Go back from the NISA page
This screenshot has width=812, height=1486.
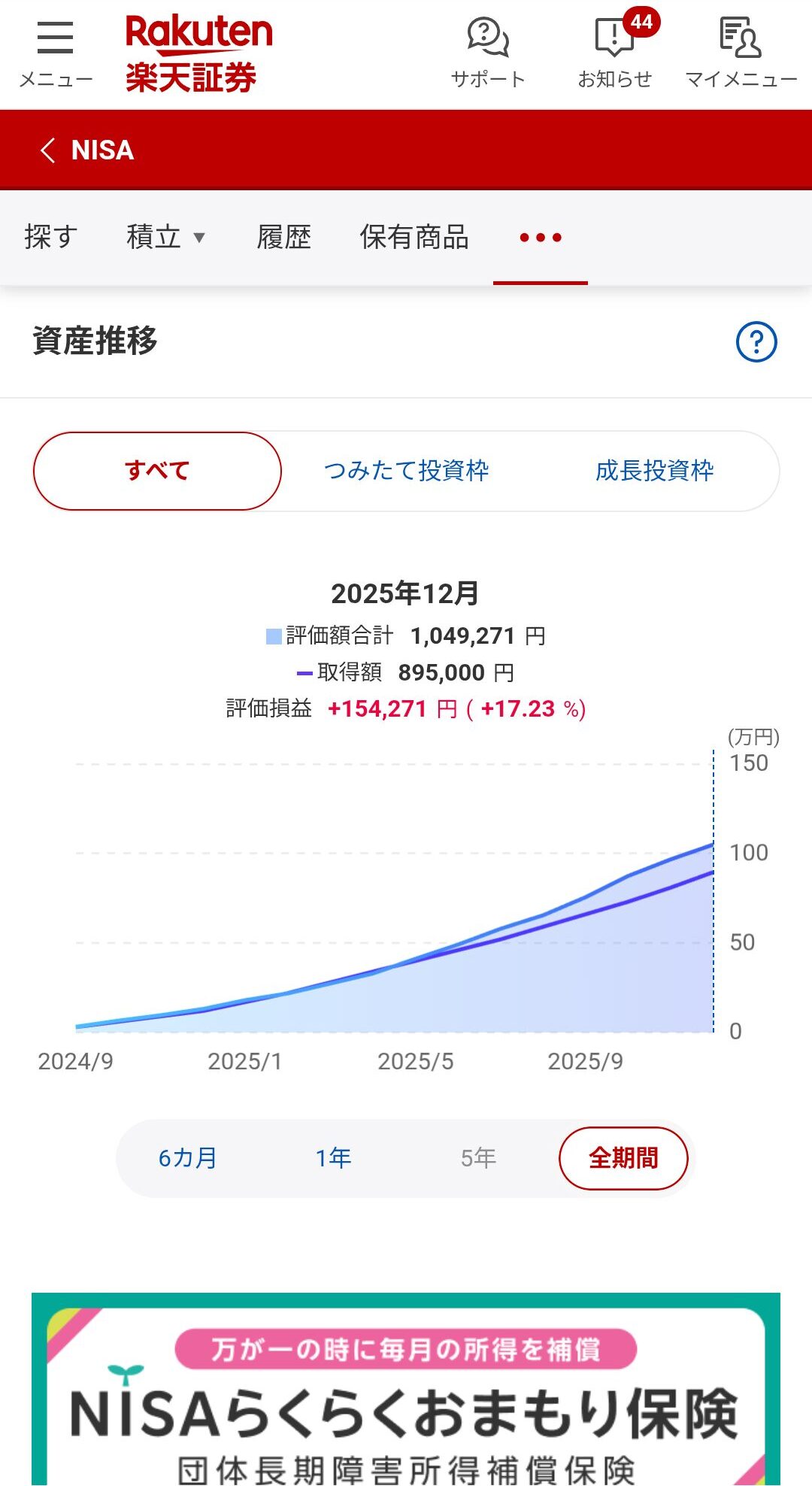coord(47,150)
